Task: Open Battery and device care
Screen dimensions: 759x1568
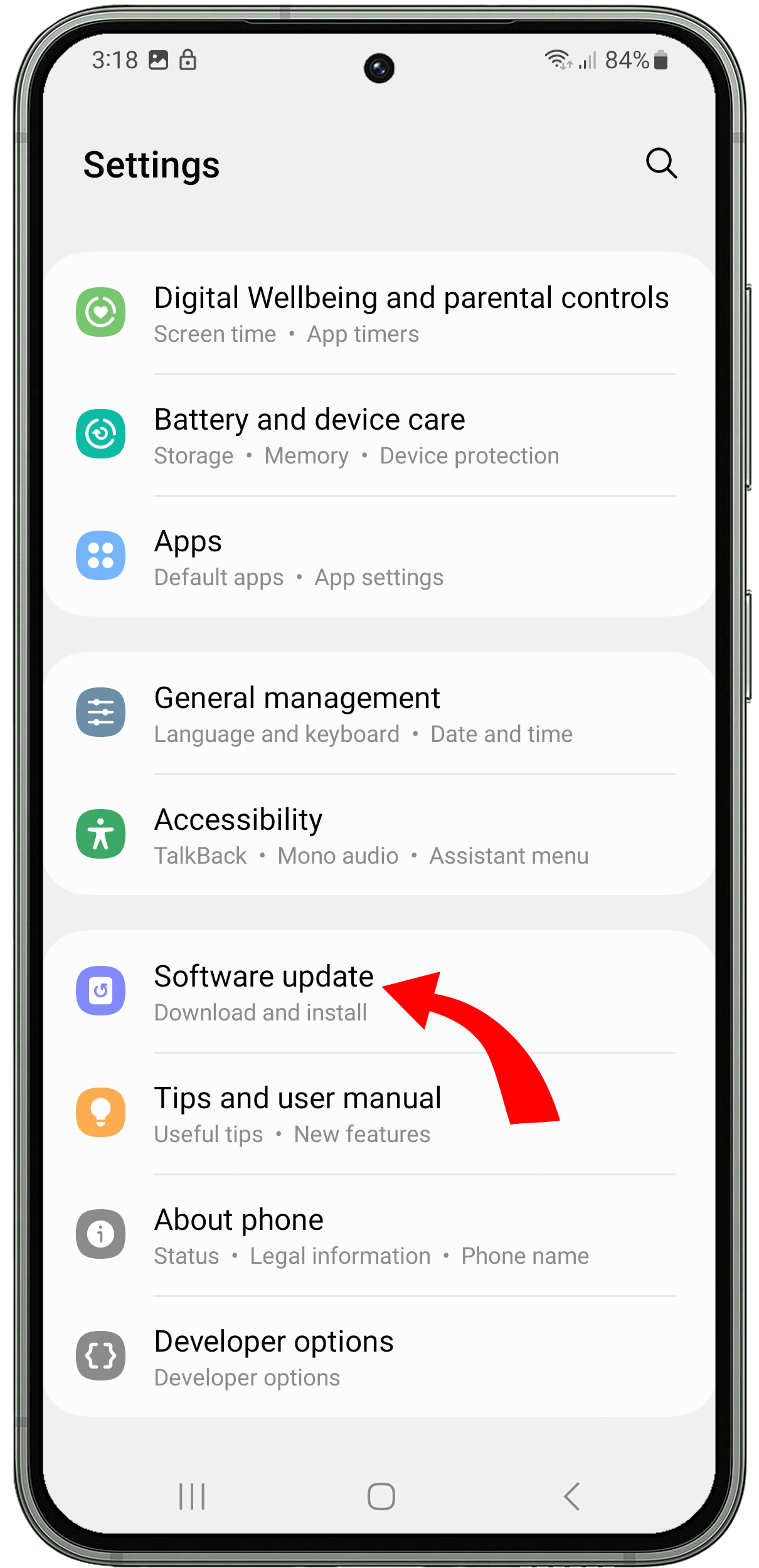Action: tap(379, 435)
